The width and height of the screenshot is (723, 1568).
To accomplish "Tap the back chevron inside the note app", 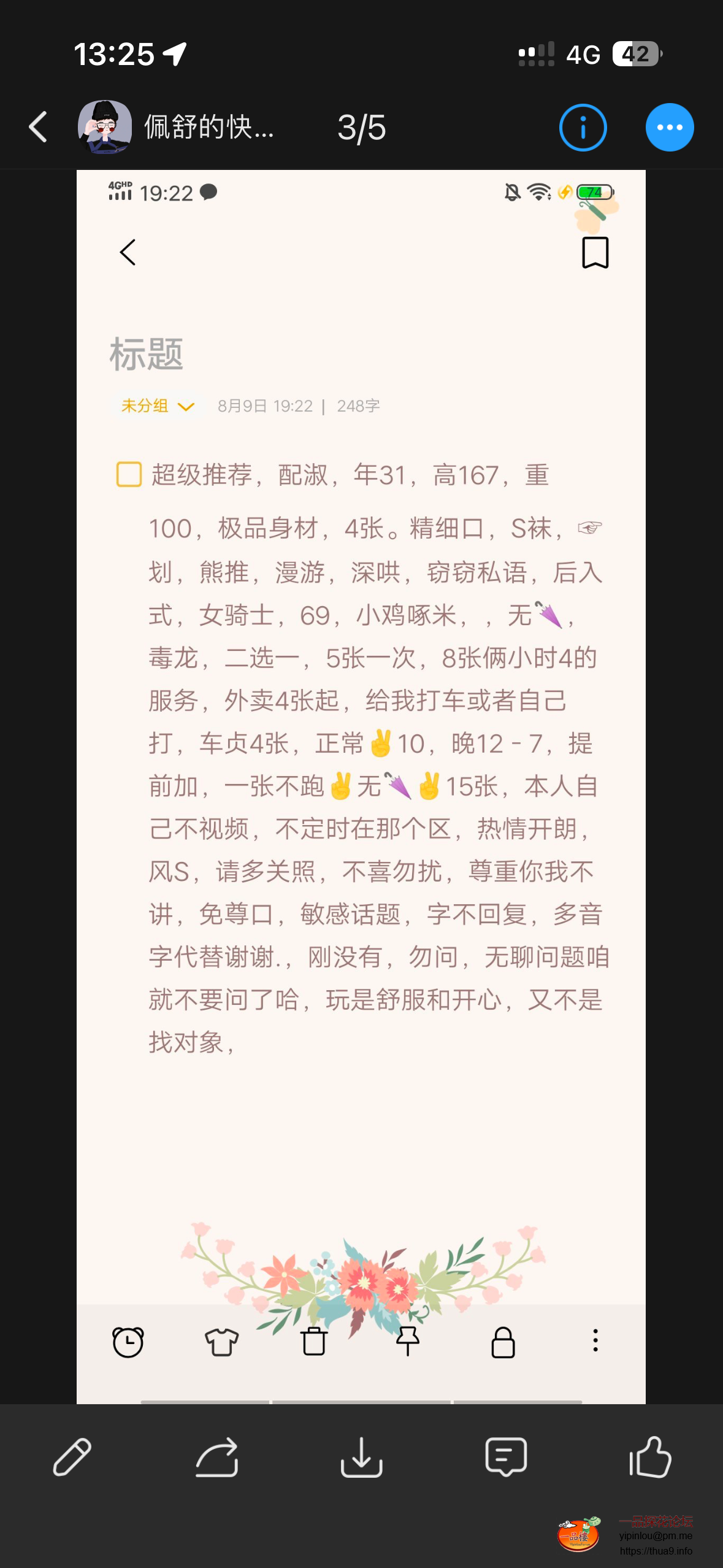I will point(128,252).
